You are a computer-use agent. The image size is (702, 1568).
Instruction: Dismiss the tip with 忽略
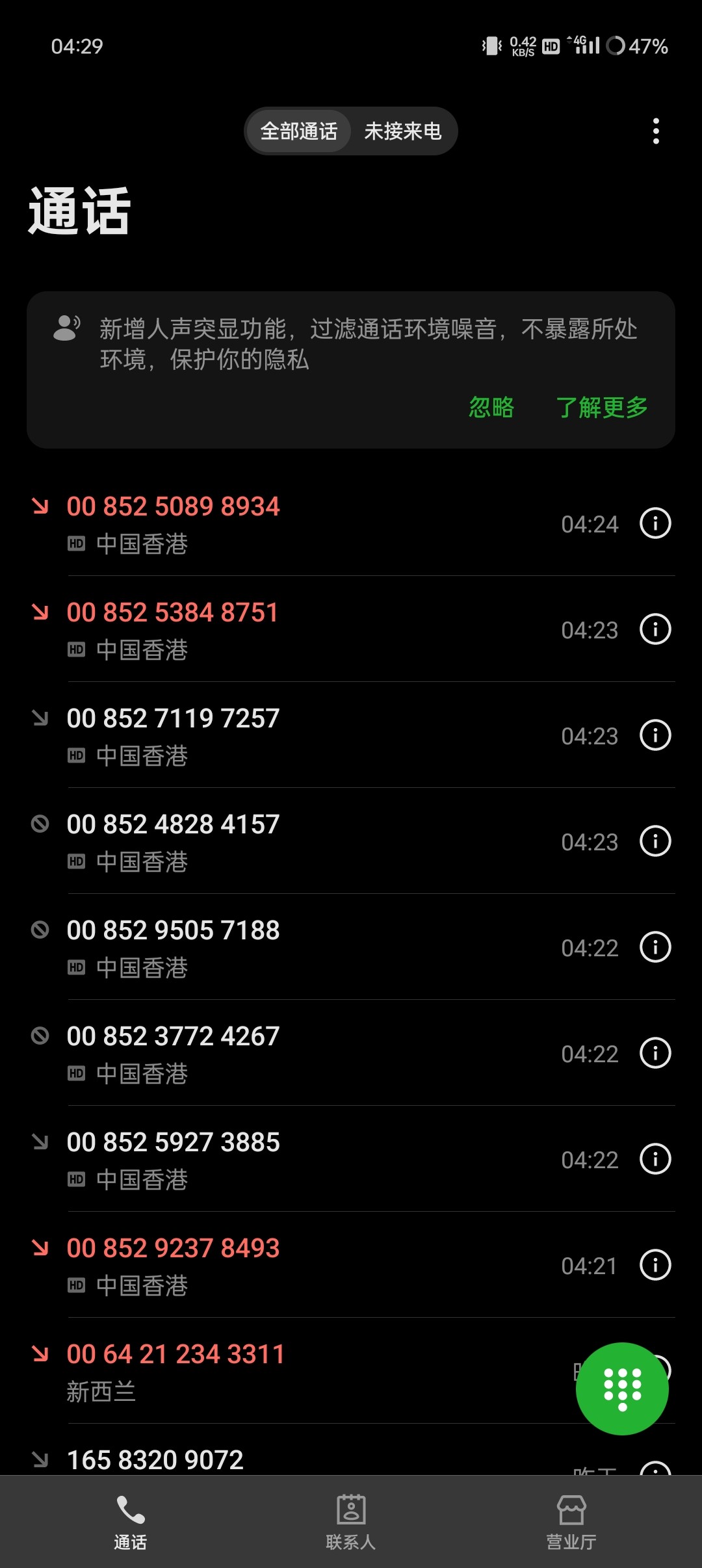click(x=491, y=408)
